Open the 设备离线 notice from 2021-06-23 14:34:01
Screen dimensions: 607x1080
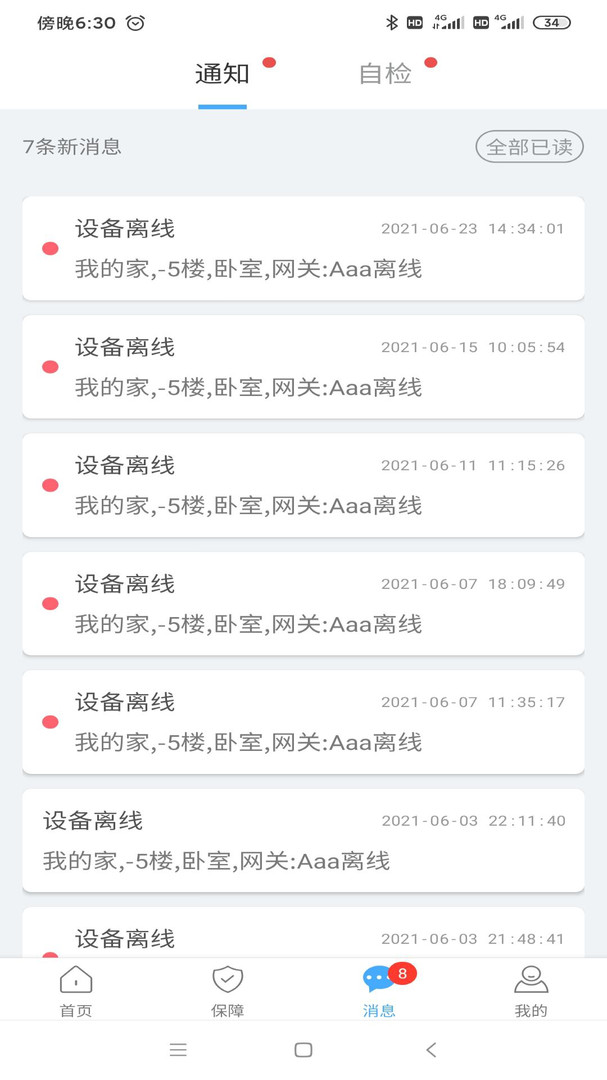tap(303, 248)
